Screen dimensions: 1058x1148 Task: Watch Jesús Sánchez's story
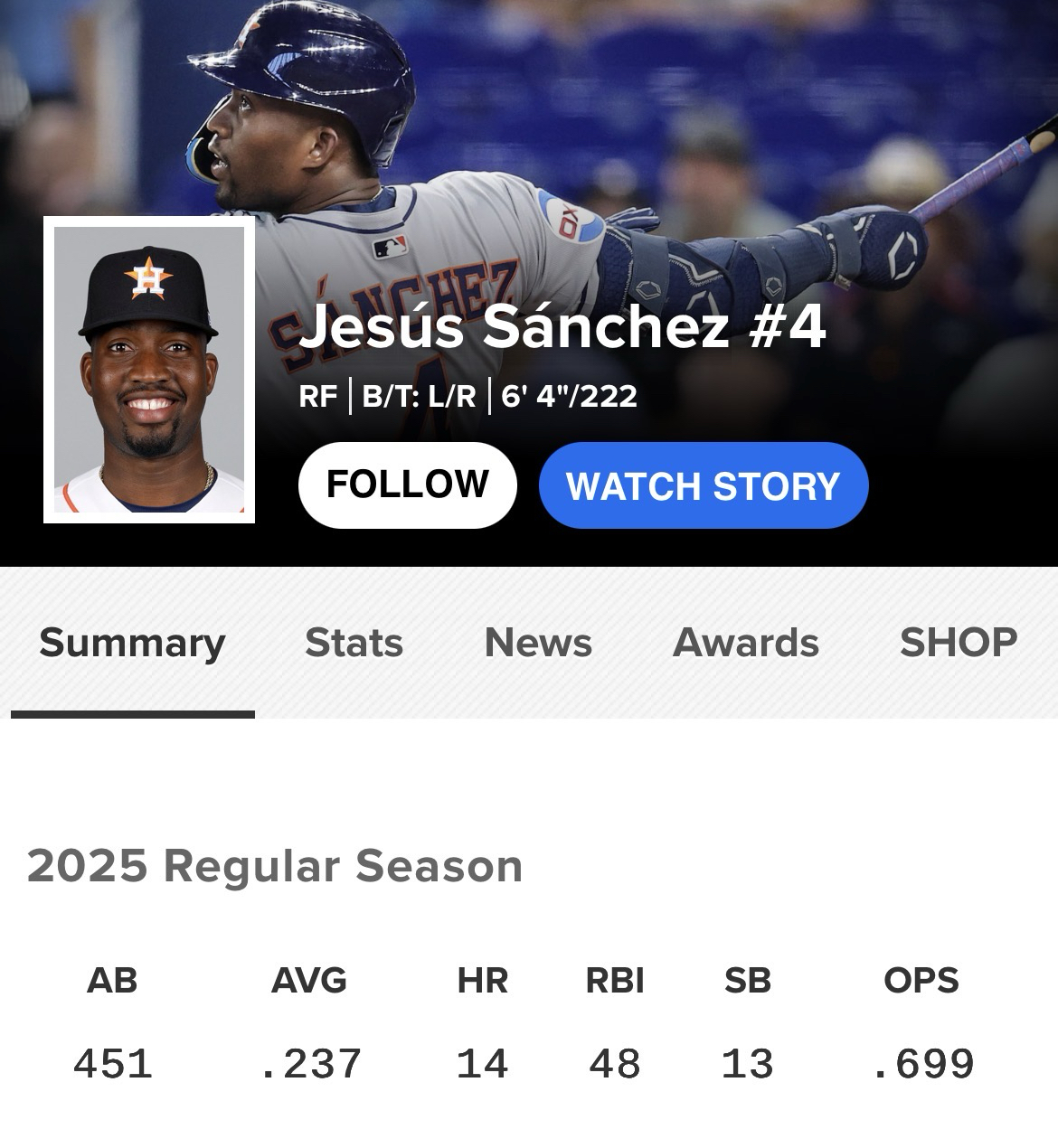(703, 485)
